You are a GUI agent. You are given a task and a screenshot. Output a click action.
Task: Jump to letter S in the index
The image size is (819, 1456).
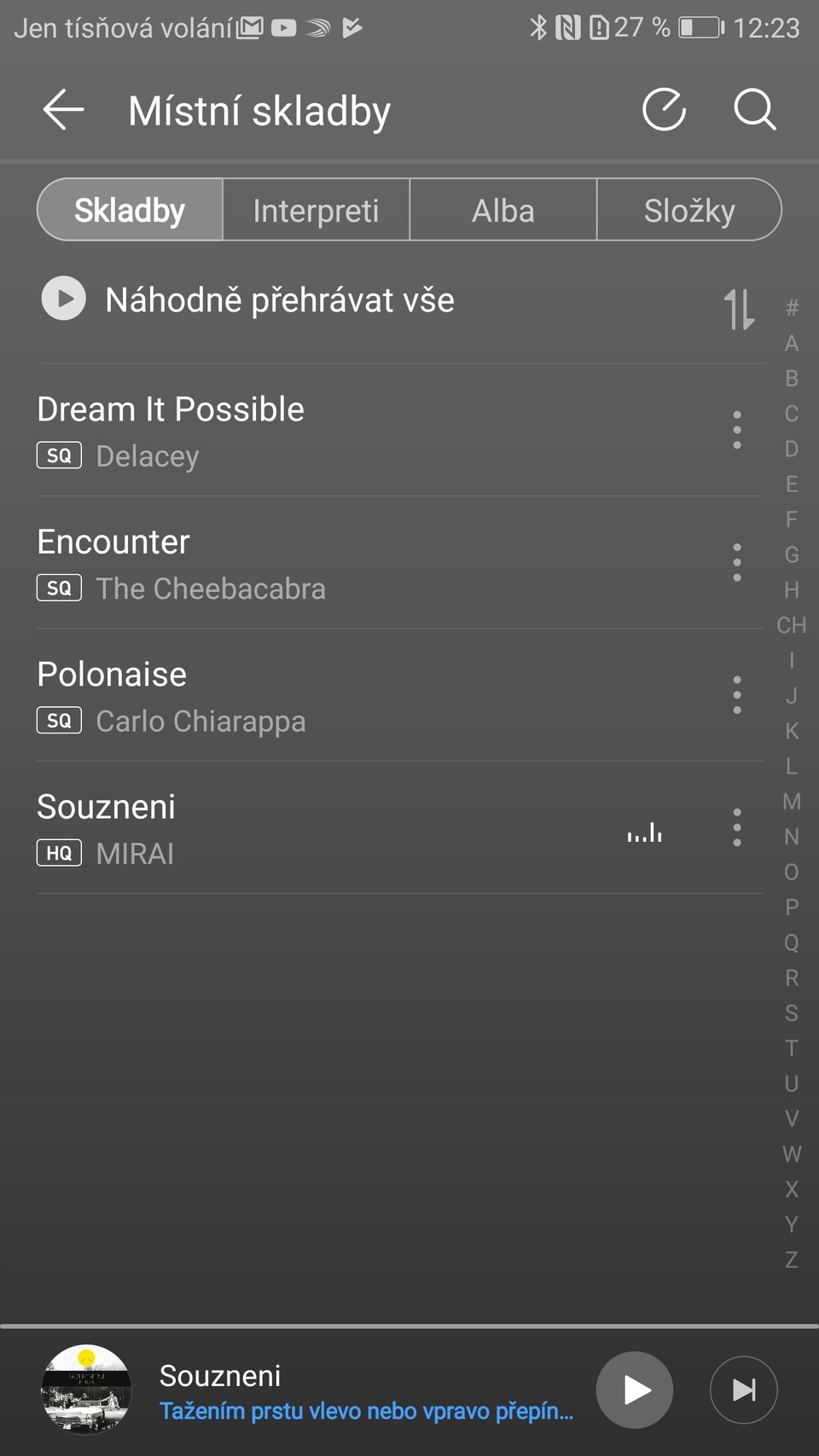[x=792, y=1013]
